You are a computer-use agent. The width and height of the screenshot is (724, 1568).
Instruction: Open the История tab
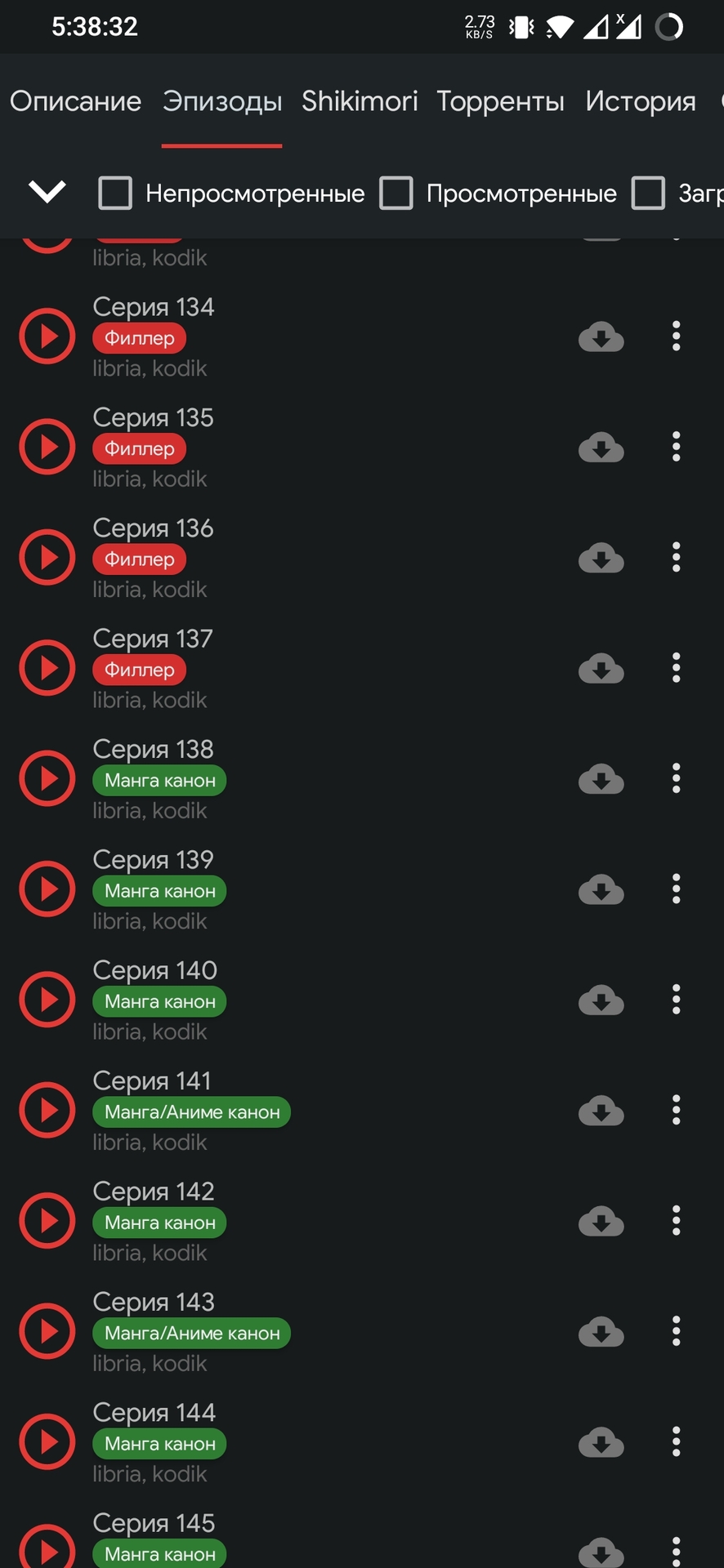tap(640, 101)
